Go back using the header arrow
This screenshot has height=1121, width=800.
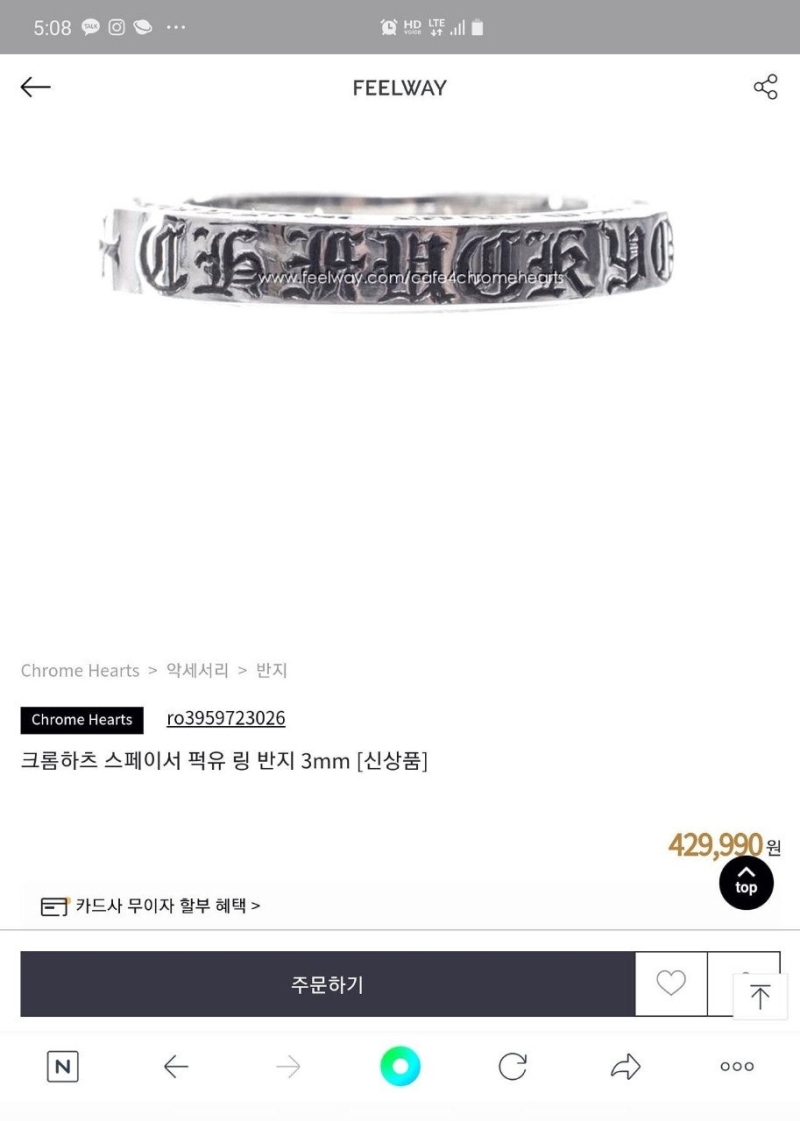point(35,87)
